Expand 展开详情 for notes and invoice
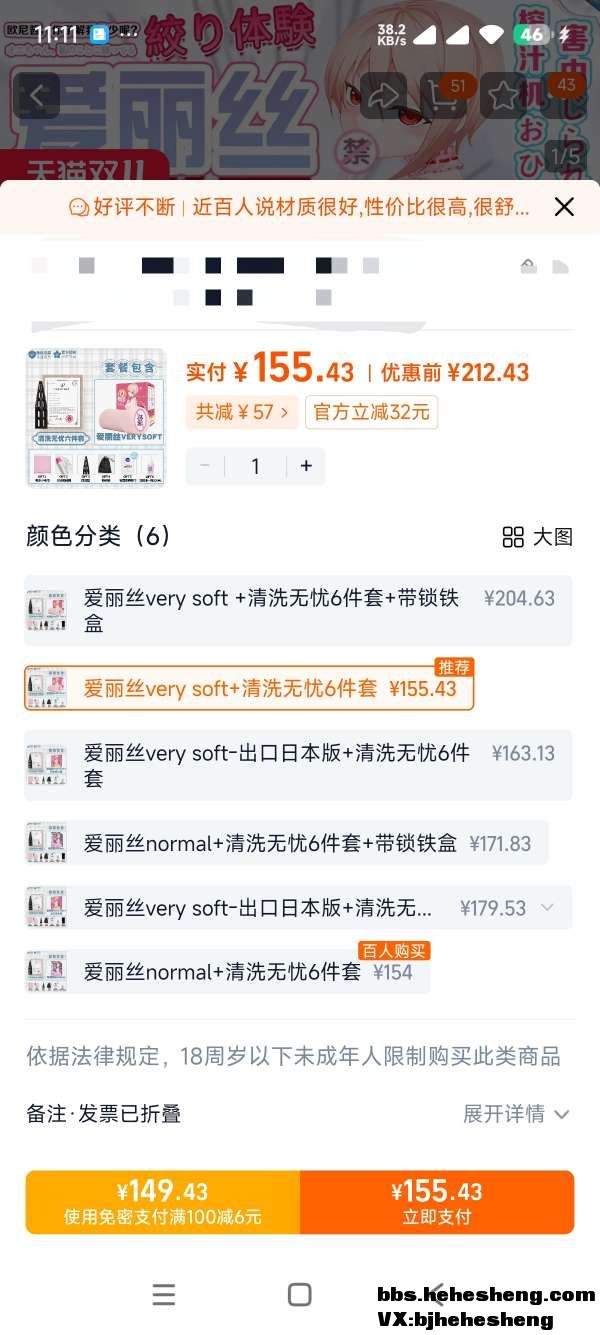The width and height of the screenshot is (600, 1335). [516, 1113]
